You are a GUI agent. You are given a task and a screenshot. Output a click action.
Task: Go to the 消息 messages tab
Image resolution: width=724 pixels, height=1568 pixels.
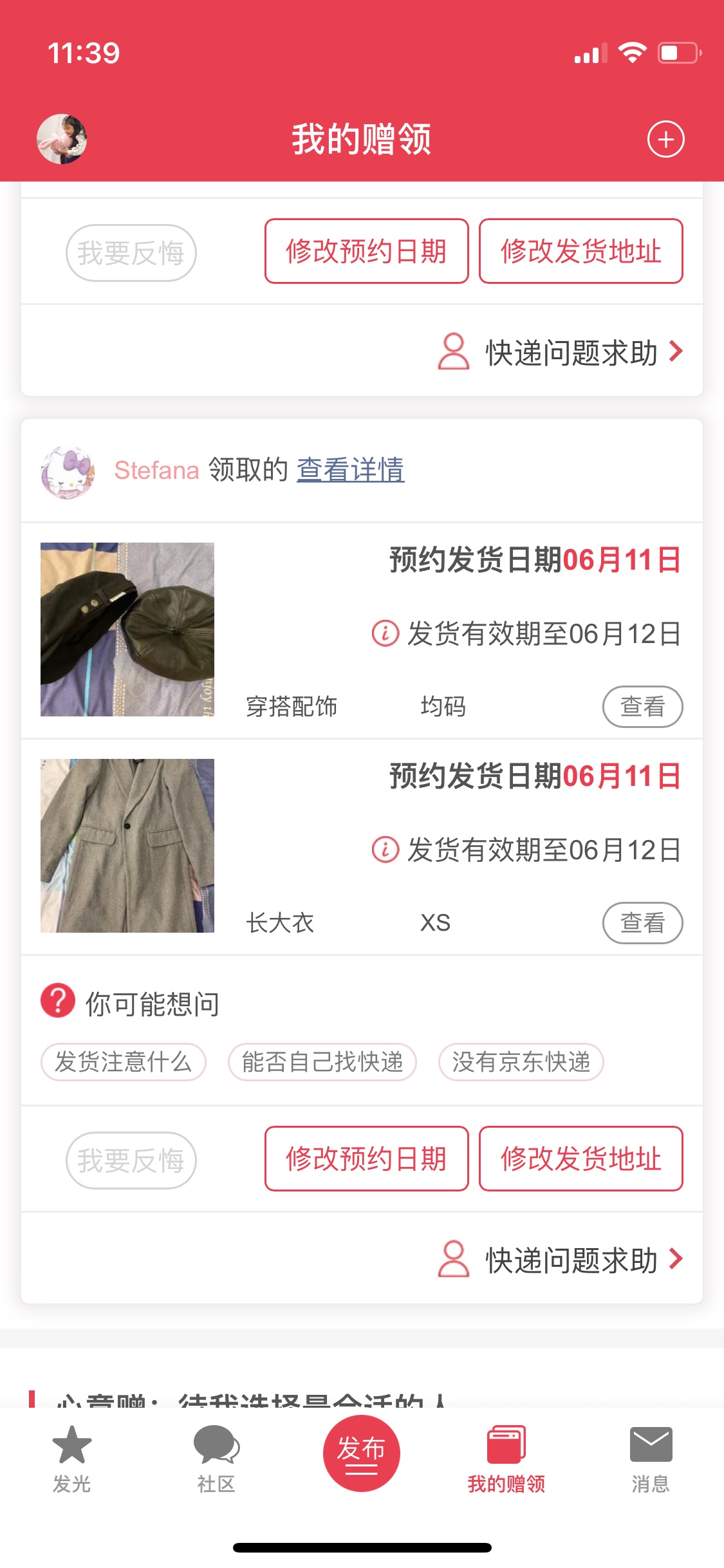coord(651,1459)
